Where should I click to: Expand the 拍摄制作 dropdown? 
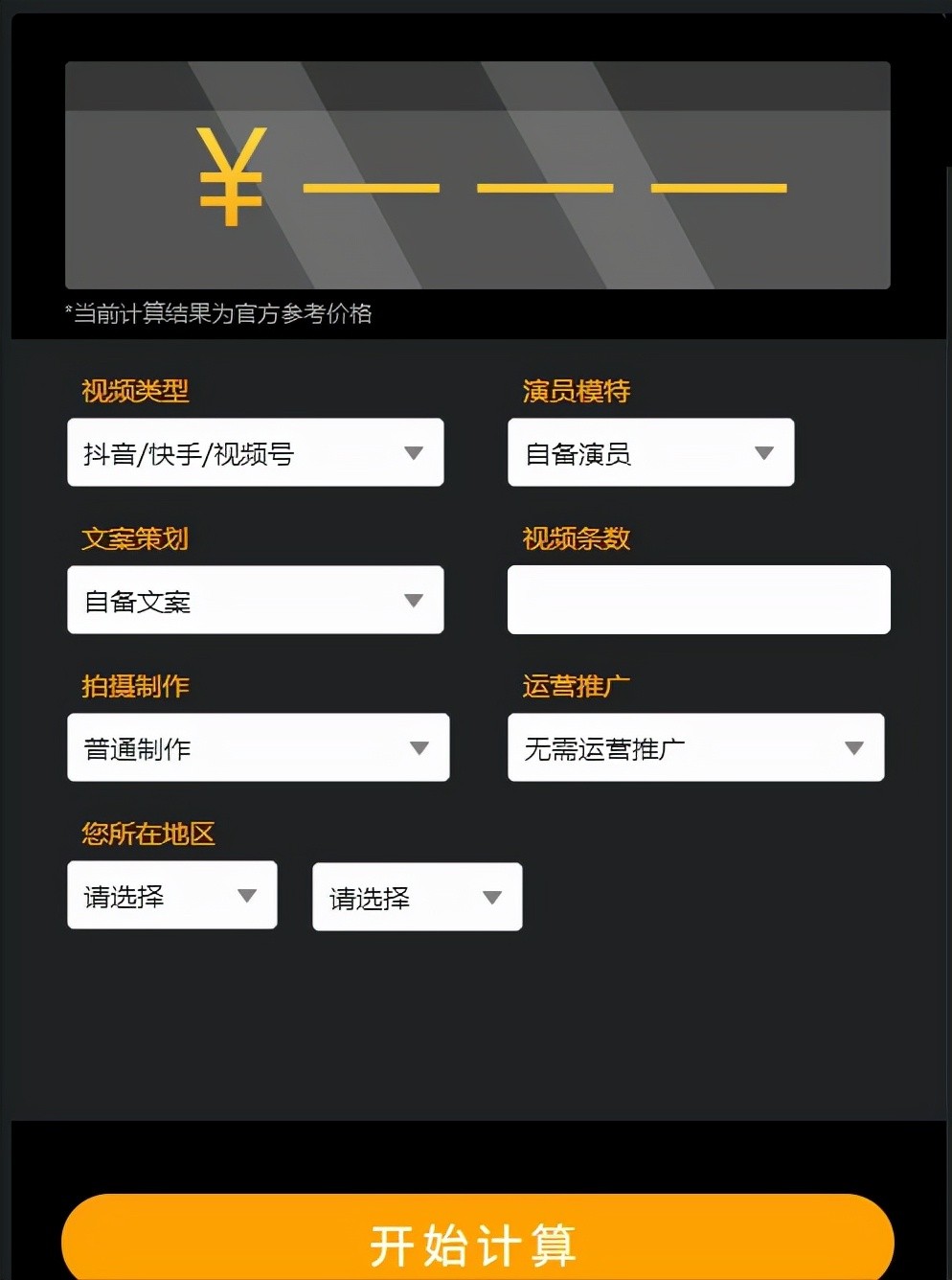coord(258,747)
